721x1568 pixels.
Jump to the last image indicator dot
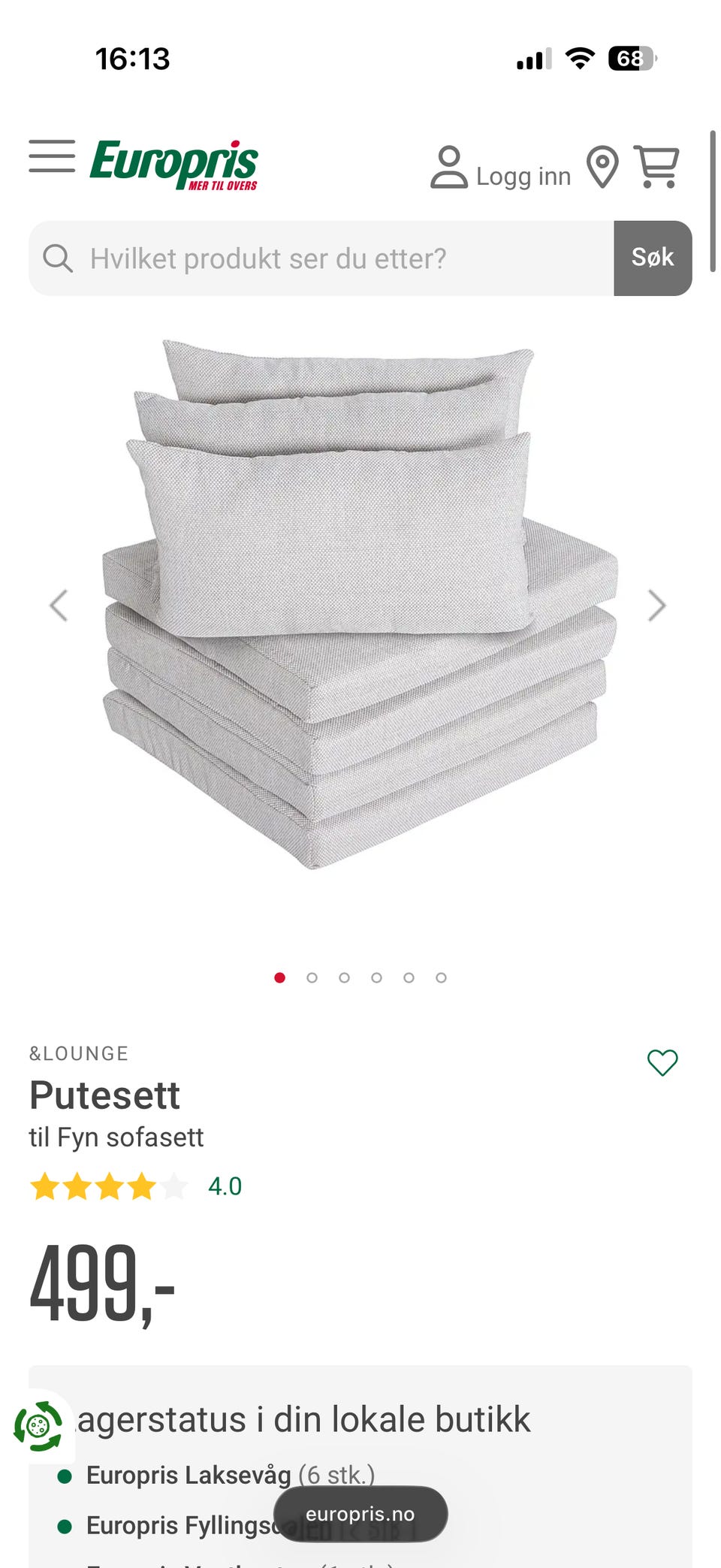tap(441, 977)
